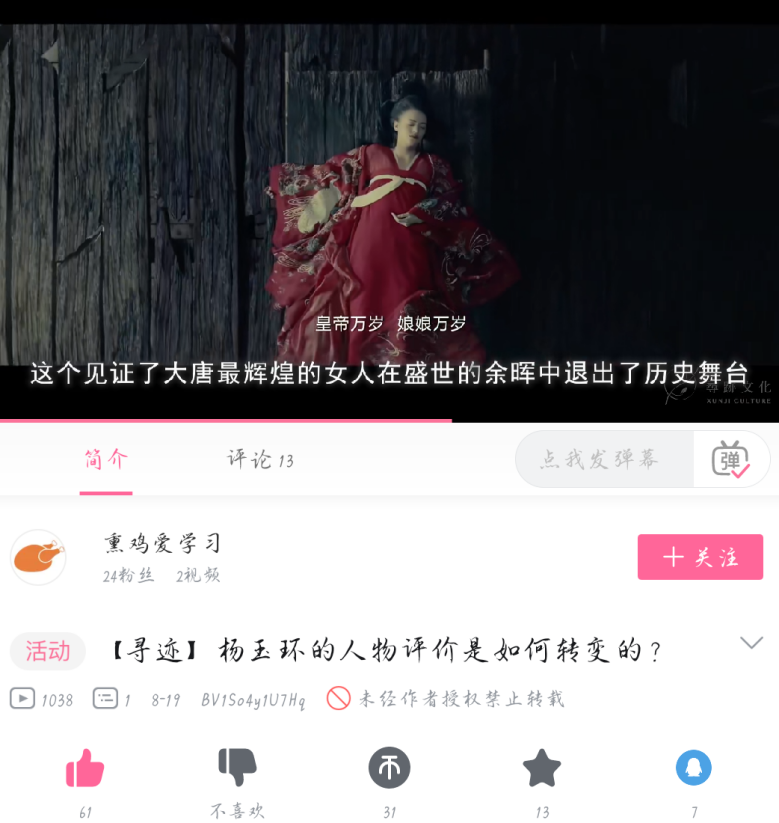Share the video via the QQ icon
779x823 pixels.
click(693, 768)
